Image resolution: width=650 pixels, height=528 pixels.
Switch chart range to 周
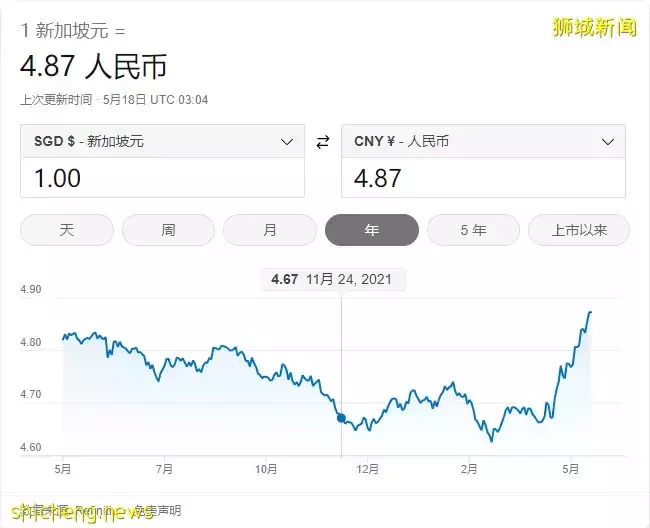[x=168, y=230]
